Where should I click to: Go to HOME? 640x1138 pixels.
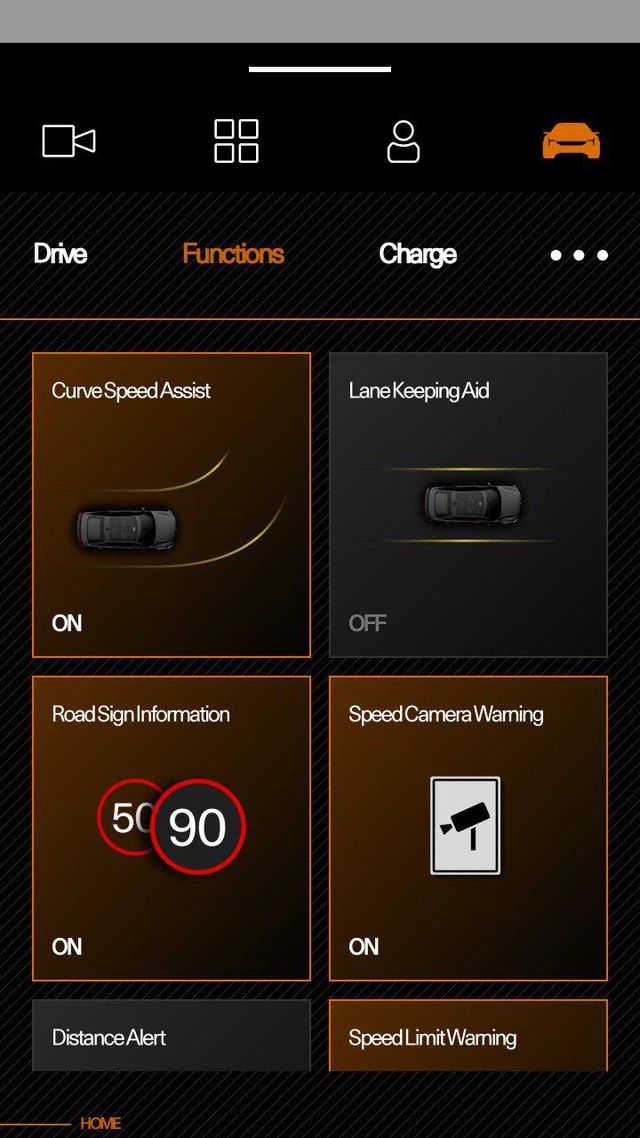coord(100,1123)
